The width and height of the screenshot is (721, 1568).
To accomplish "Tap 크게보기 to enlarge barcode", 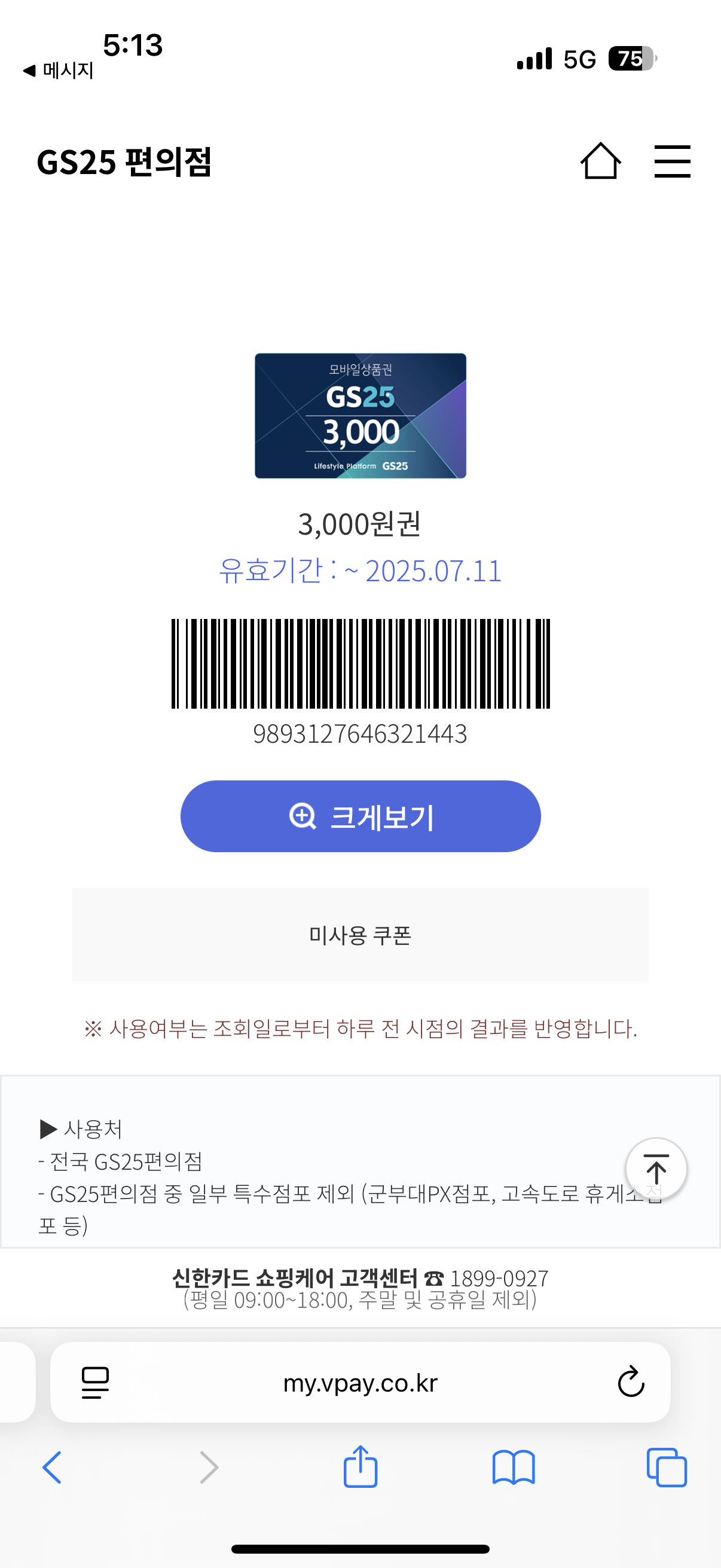I will (x=360, y=816).
